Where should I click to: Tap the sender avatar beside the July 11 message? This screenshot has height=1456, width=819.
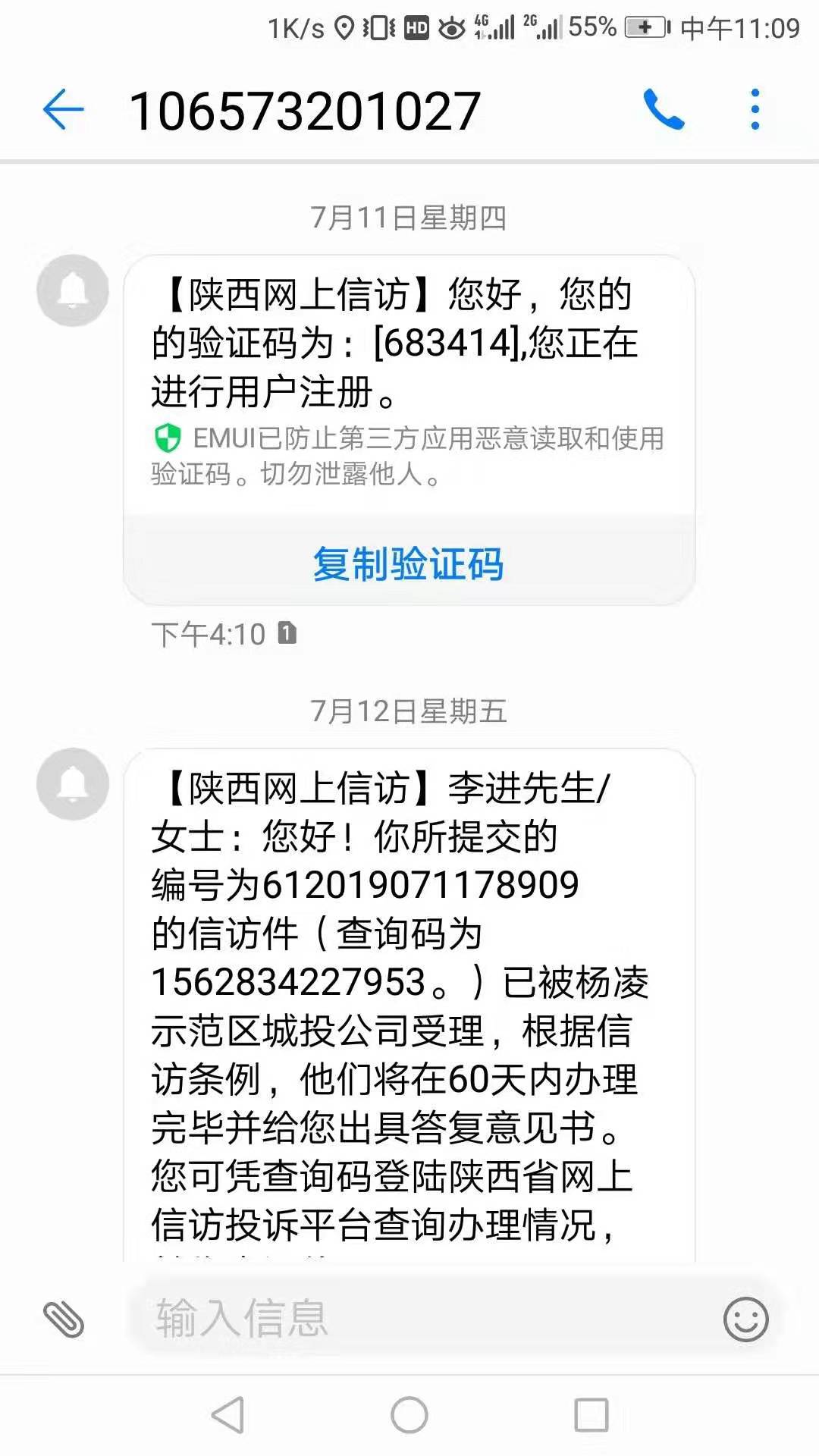(73, 291)
